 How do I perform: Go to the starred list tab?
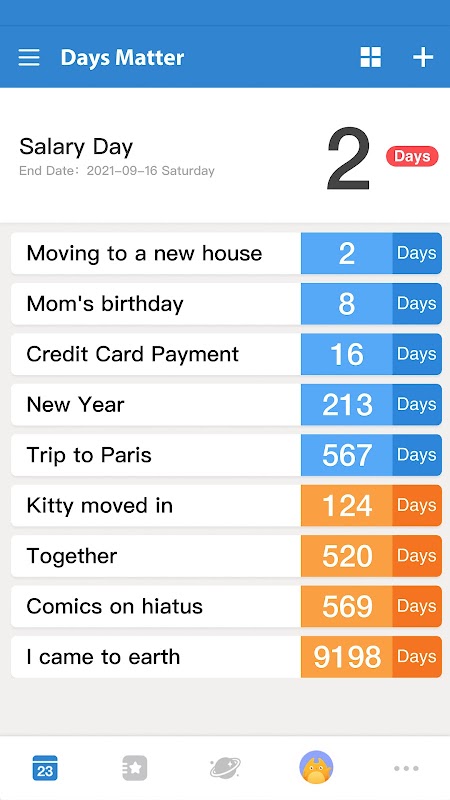(135, 768)
